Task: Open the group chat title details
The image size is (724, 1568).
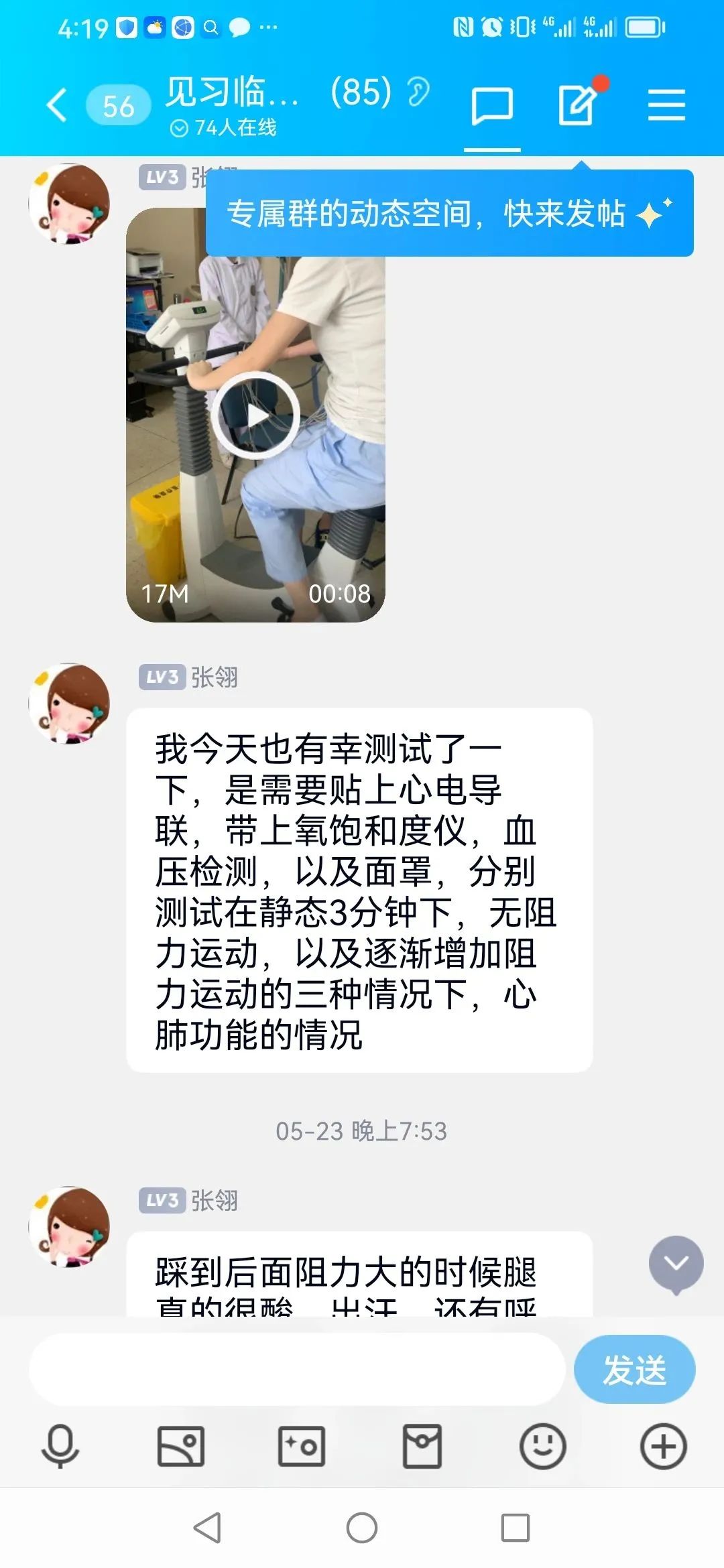Action: click(x=231, y=92)
